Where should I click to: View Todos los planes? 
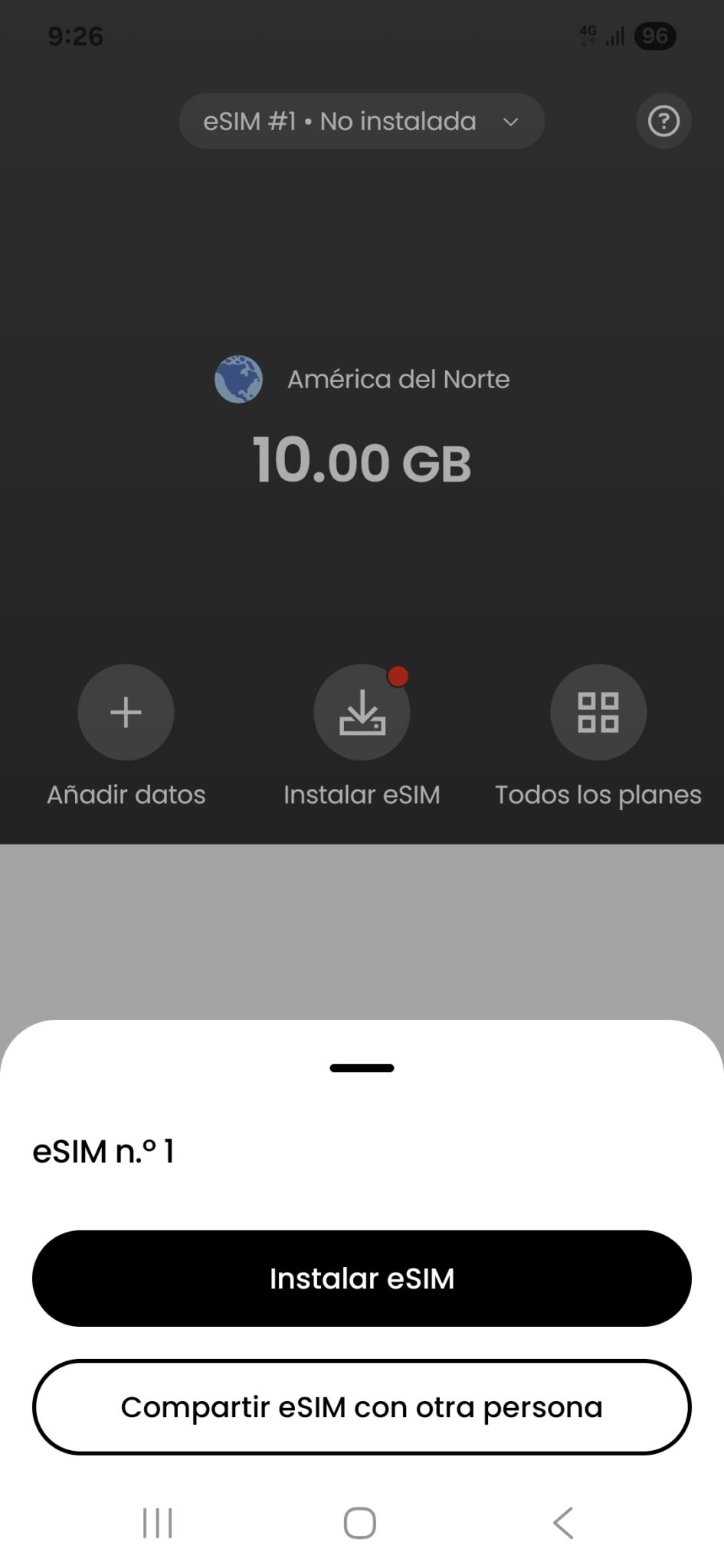click(598, 712)
